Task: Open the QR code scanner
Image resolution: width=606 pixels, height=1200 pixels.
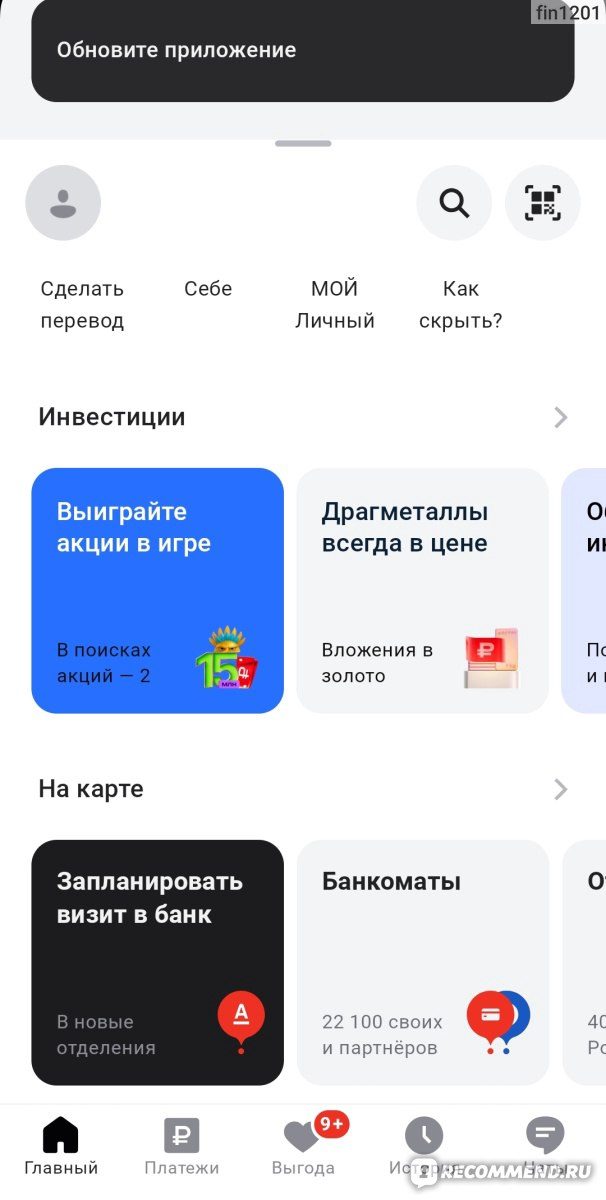Action: (x=543, y=203)
